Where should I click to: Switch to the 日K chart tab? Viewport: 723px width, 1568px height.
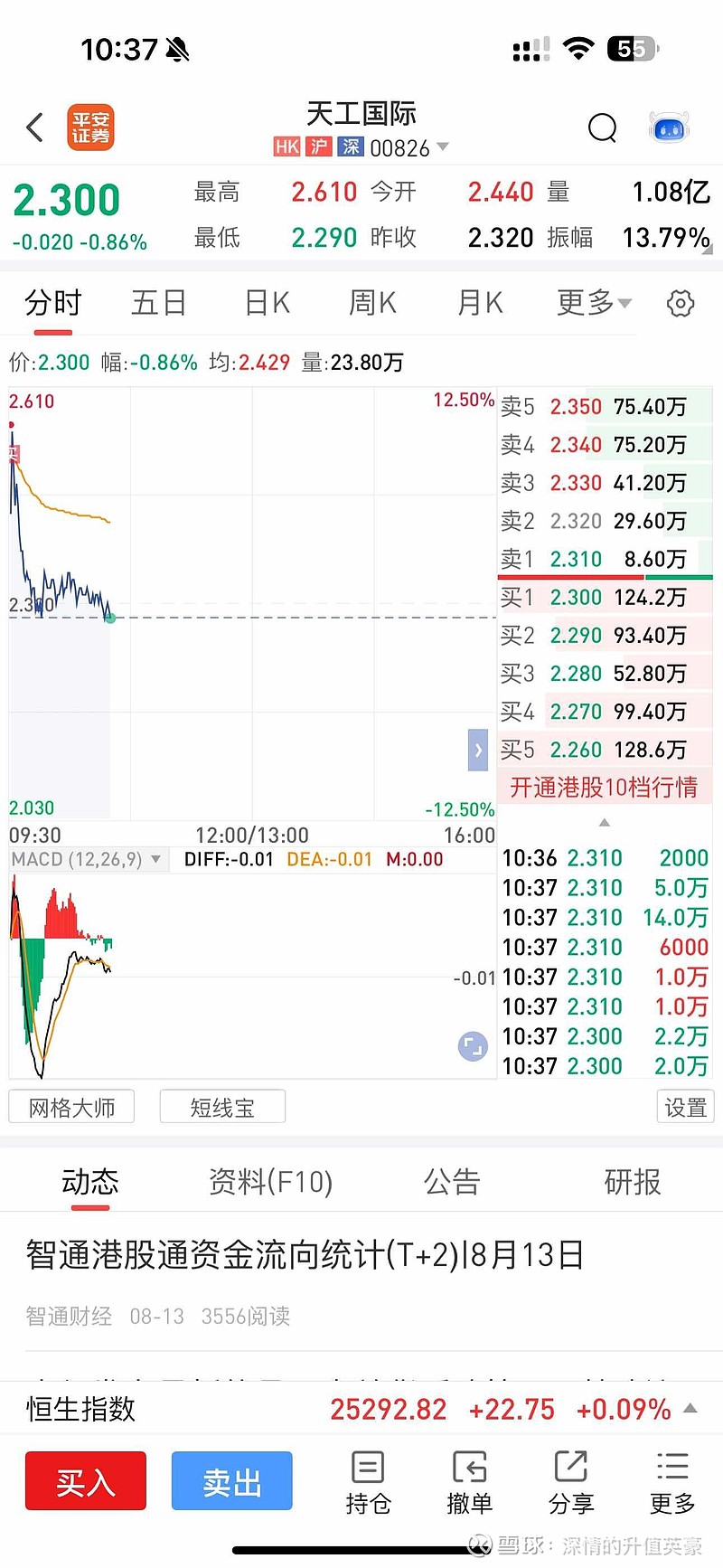click(x=268, y=303)
